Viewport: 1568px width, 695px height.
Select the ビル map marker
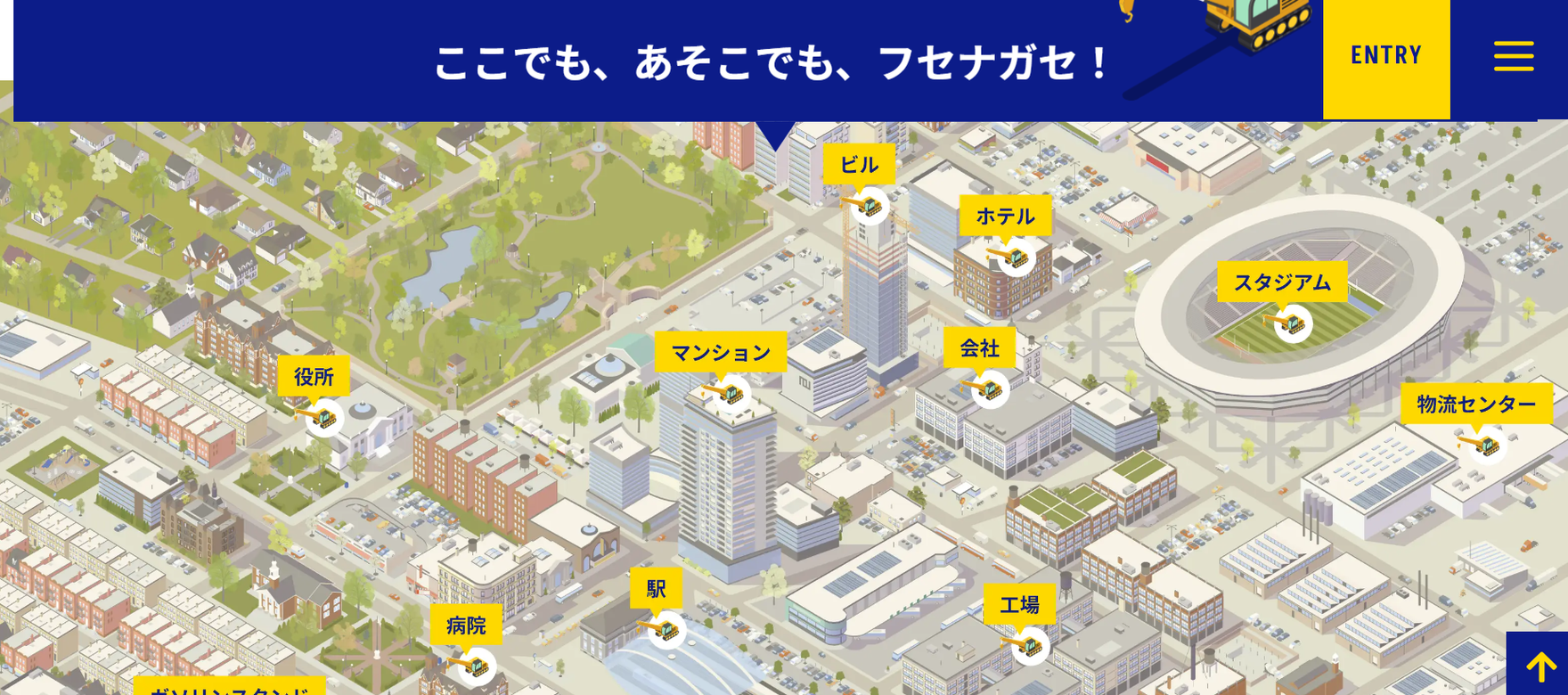pos(859,165)
